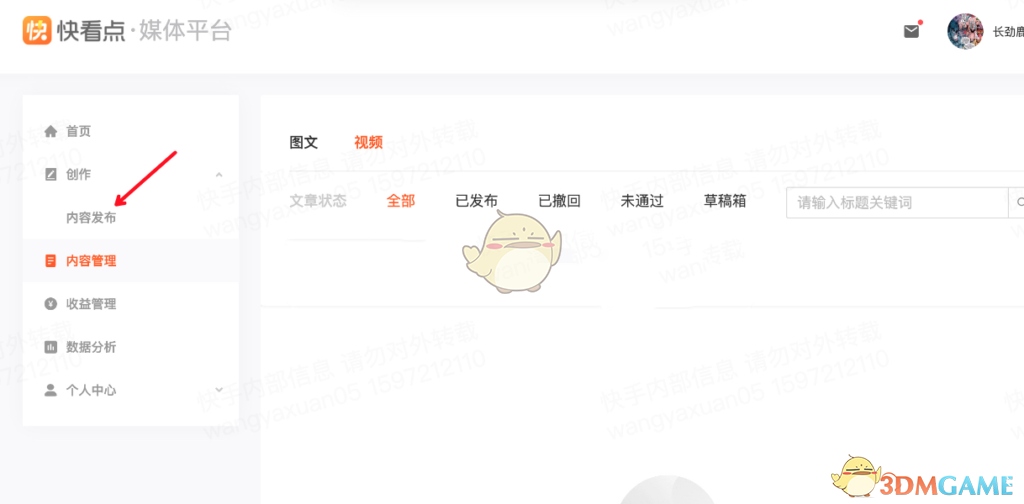Tap the title keyword search field
Image resolution: width=1024 pixels, height=504 pixels.
pyautogui.click(x=895, y=202)
